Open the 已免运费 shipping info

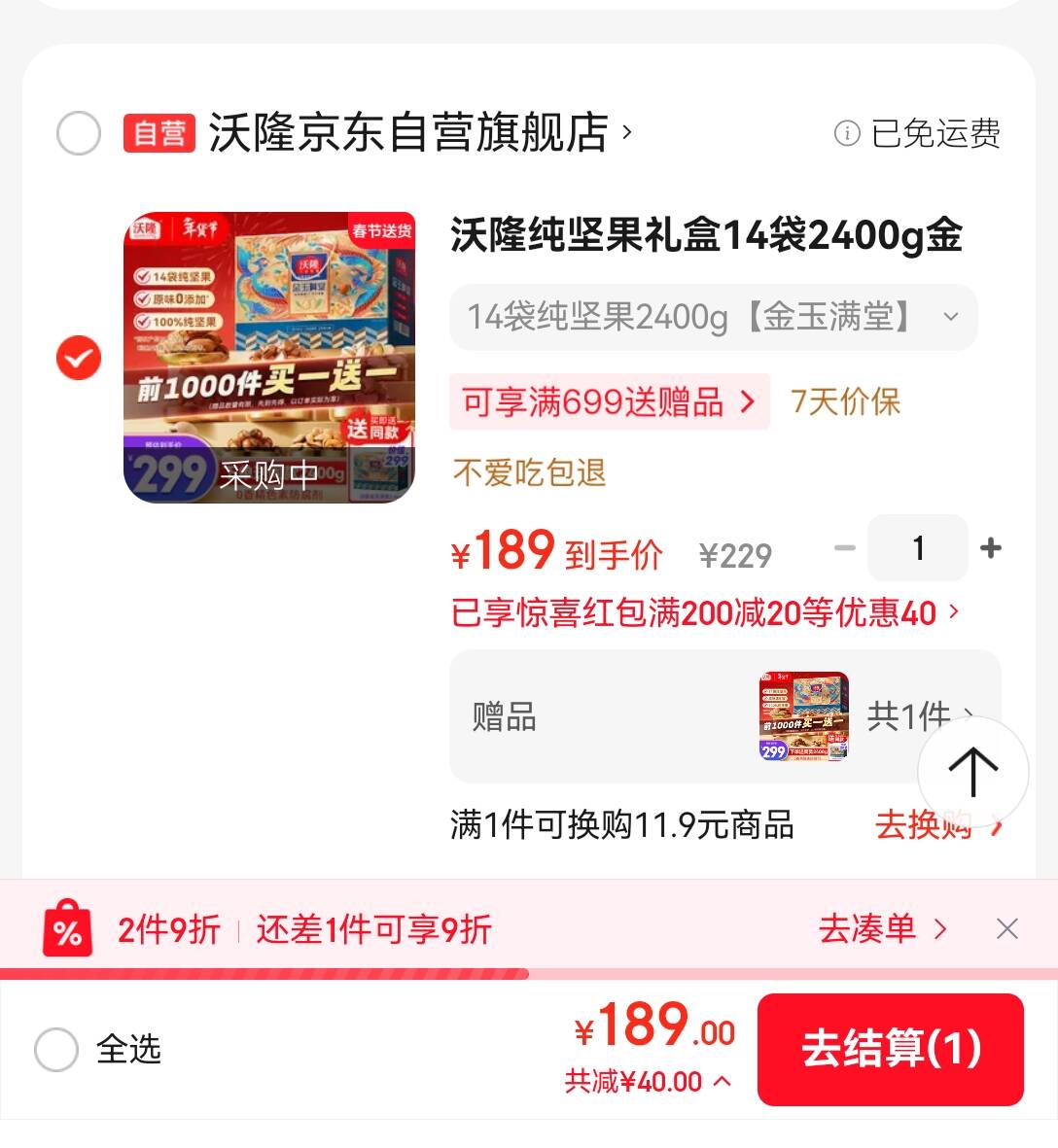click(918, 133)
